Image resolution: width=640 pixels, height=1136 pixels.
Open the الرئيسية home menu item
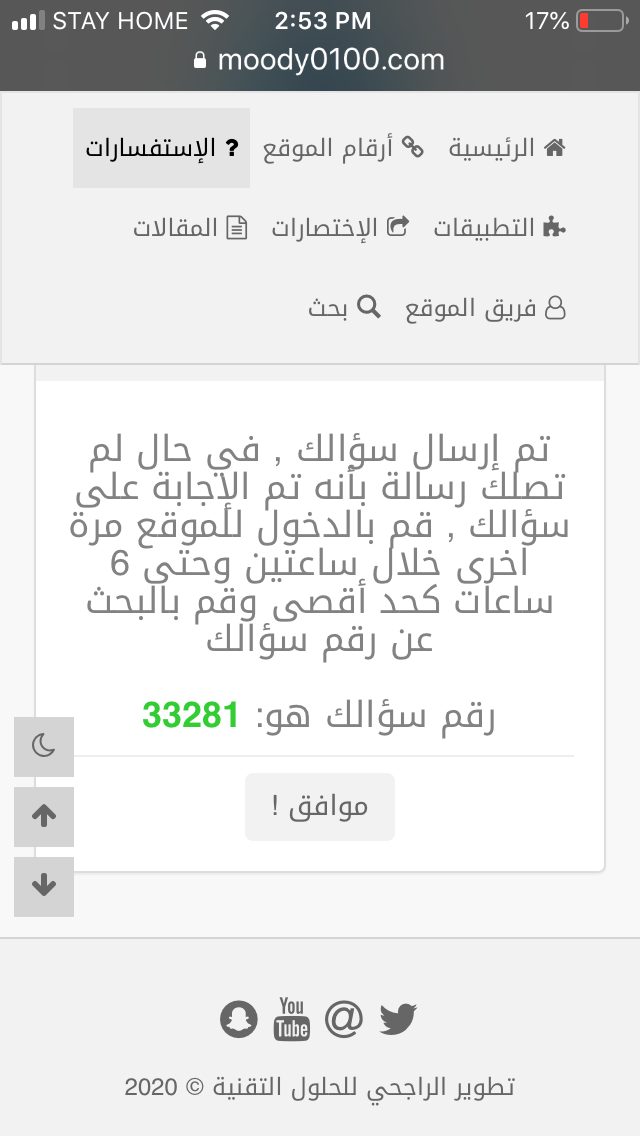507,148
